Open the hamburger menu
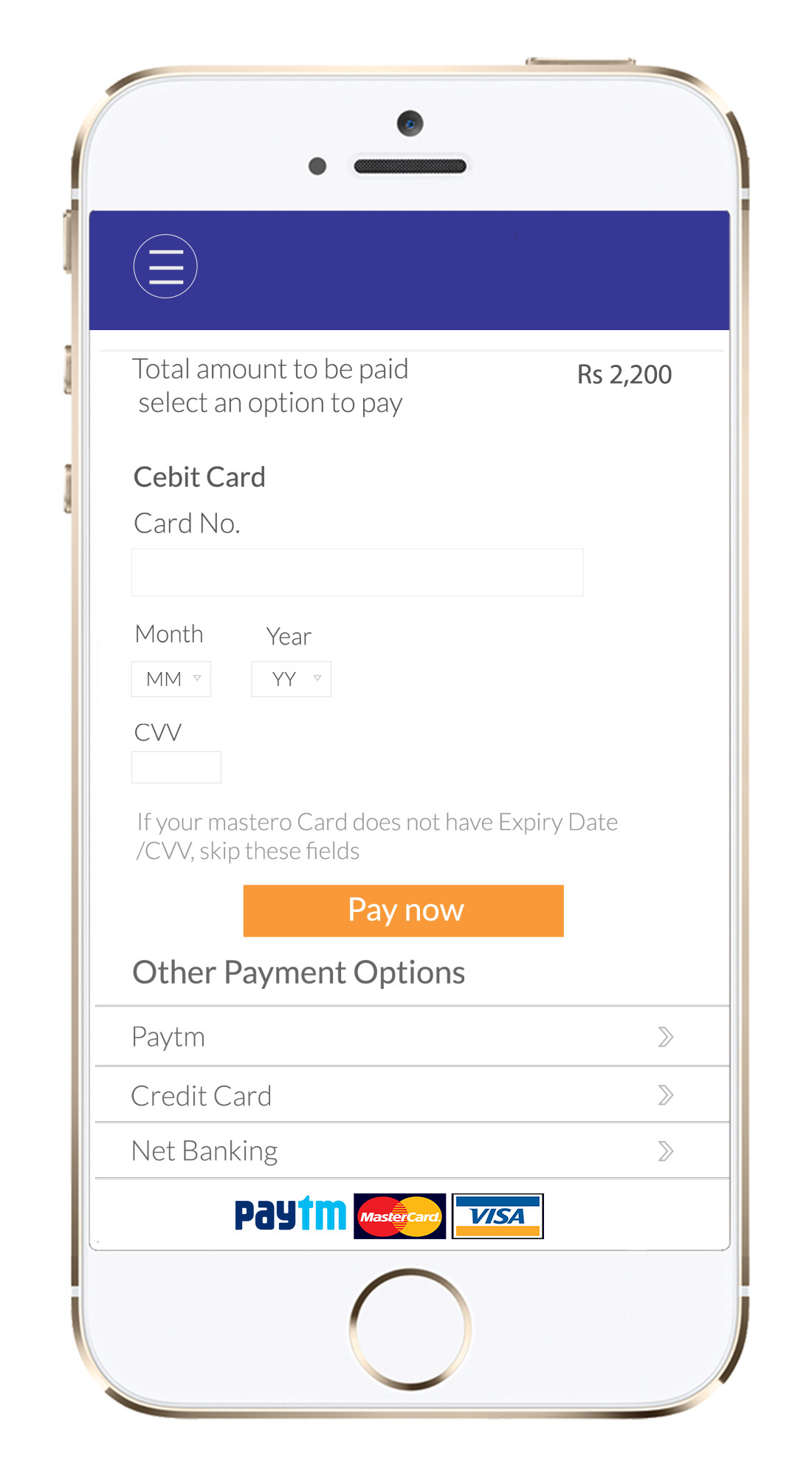812x1477 pixels. (165, 267)
